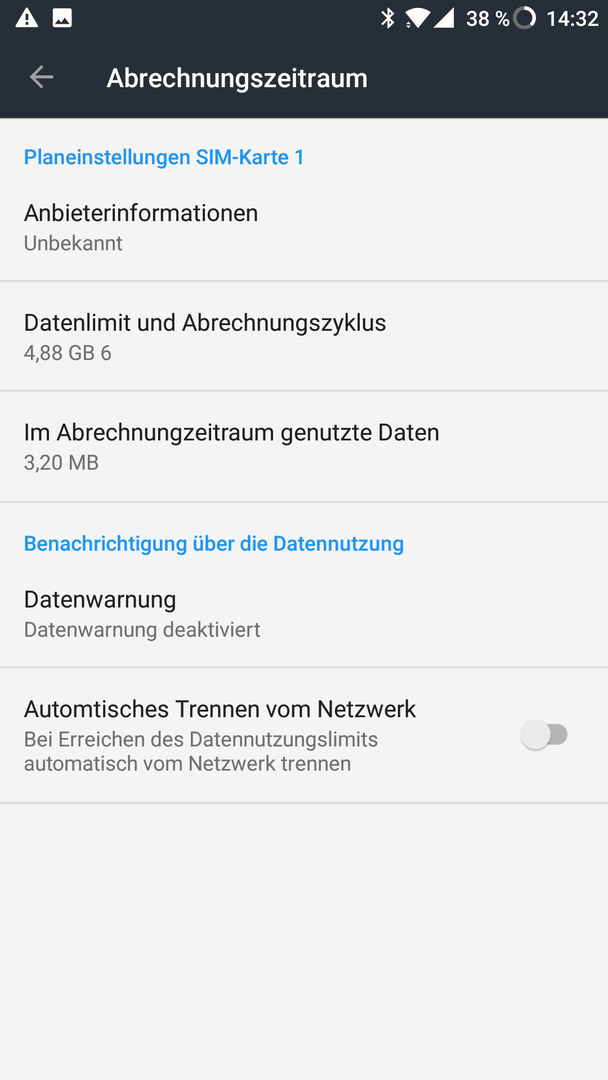Image resolution: width=608 pixels, height=1080 pixels.
Task: Open the Datenwarnung setting
Action: coord(304,612)
